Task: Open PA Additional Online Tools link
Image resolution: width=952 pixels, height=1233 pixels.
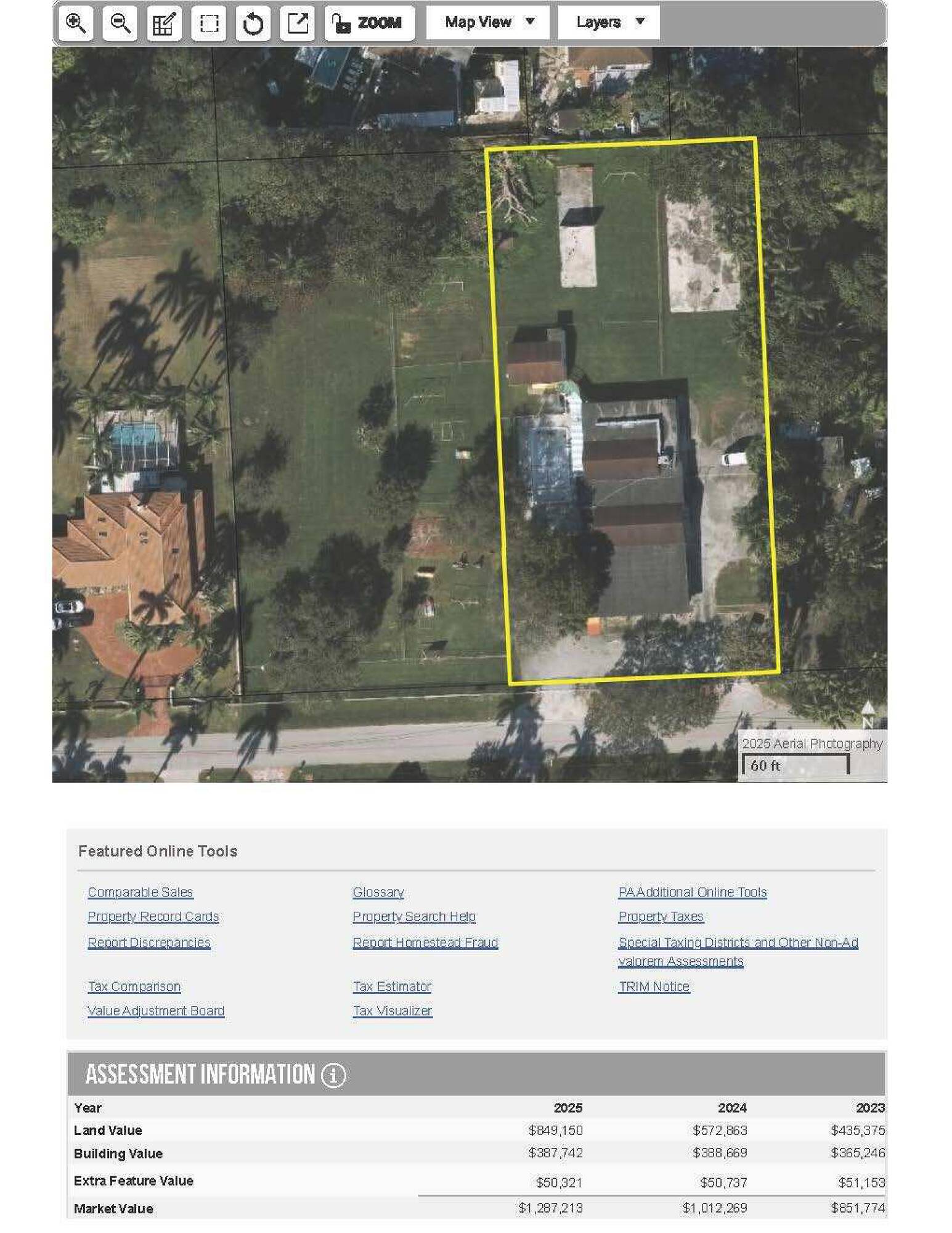Action: pos(693,892)
